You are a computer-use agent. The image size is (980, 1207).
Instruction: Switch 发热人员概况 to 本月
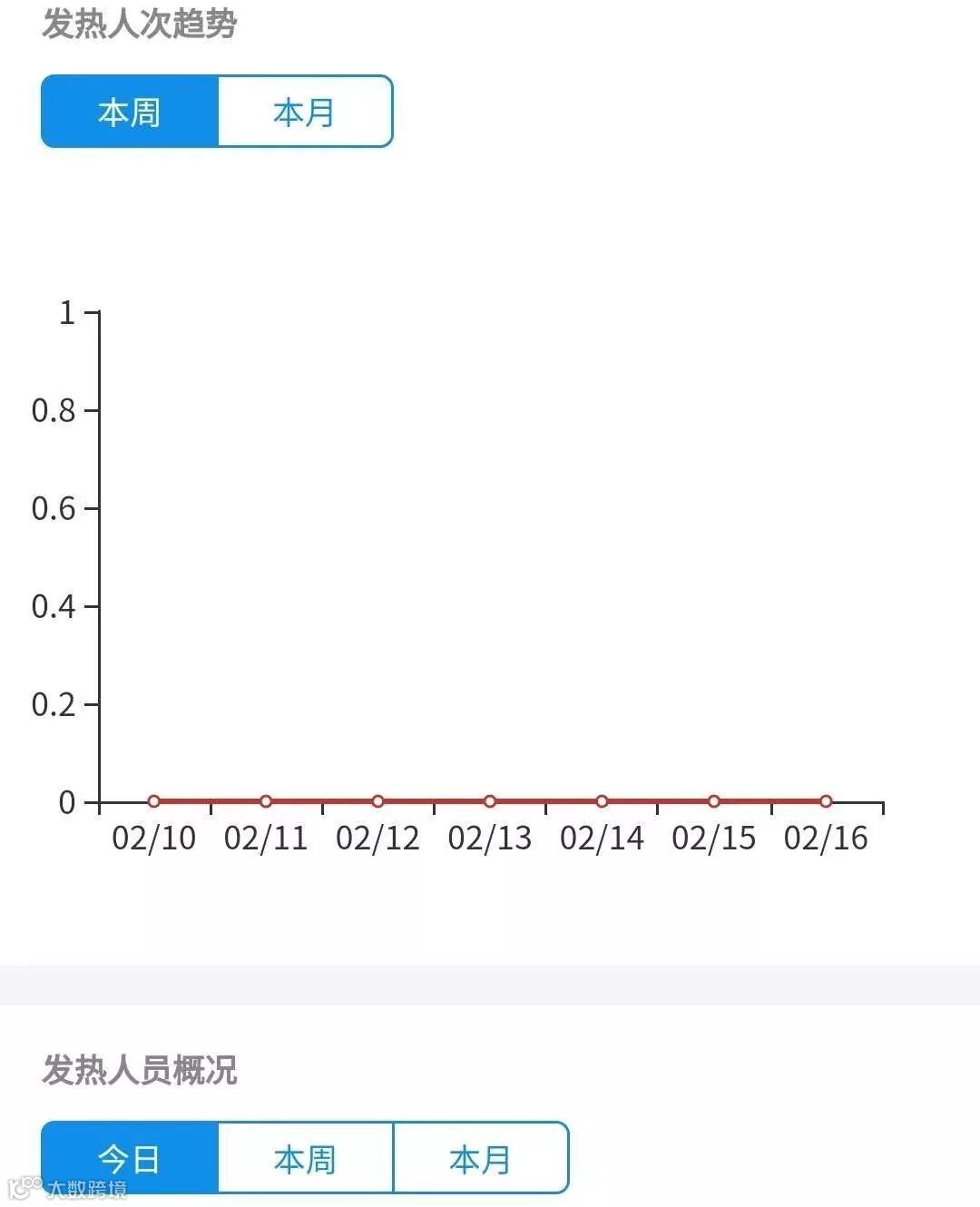480,1158
